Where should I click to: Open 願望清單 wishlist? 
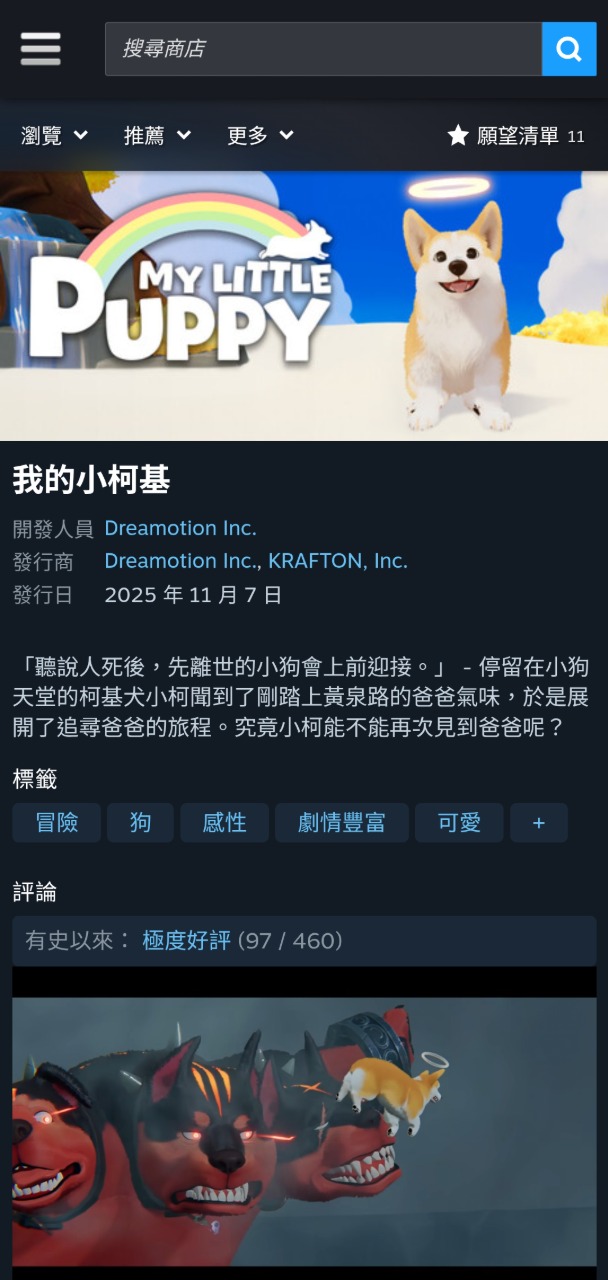pos(516,136)
